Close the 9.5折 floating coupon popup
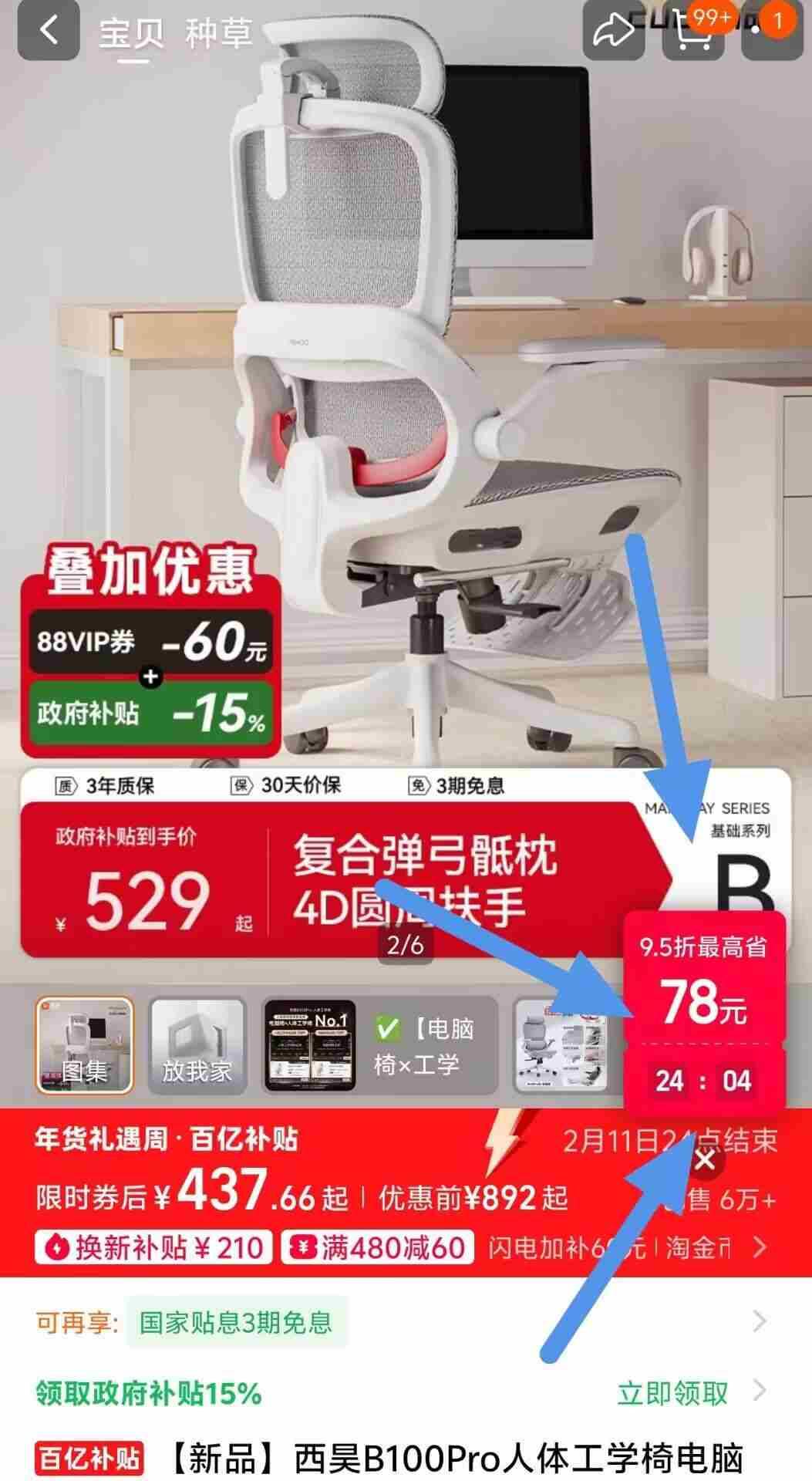 tap(705, 1160)
